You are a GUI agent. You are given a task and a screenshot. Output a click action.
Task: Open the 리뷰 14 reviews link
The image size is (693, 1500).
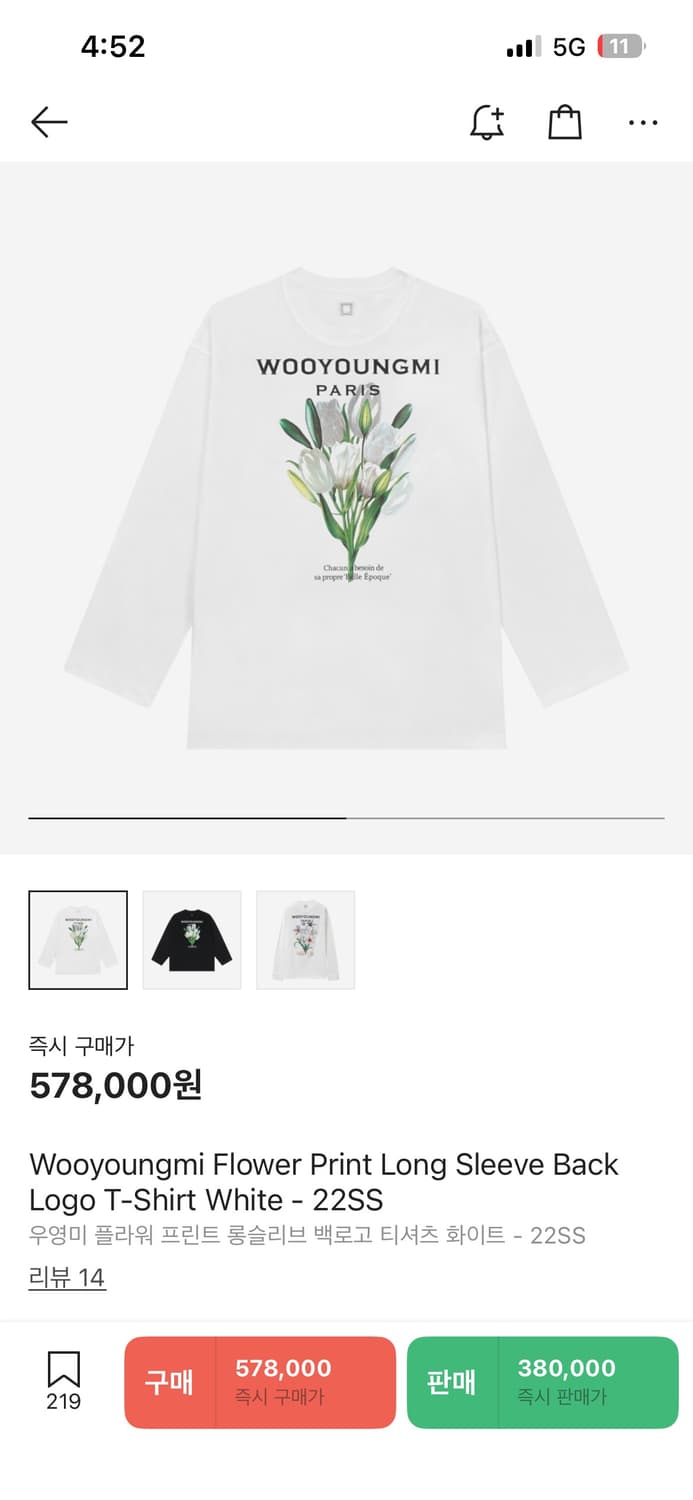pos(67,1277)
